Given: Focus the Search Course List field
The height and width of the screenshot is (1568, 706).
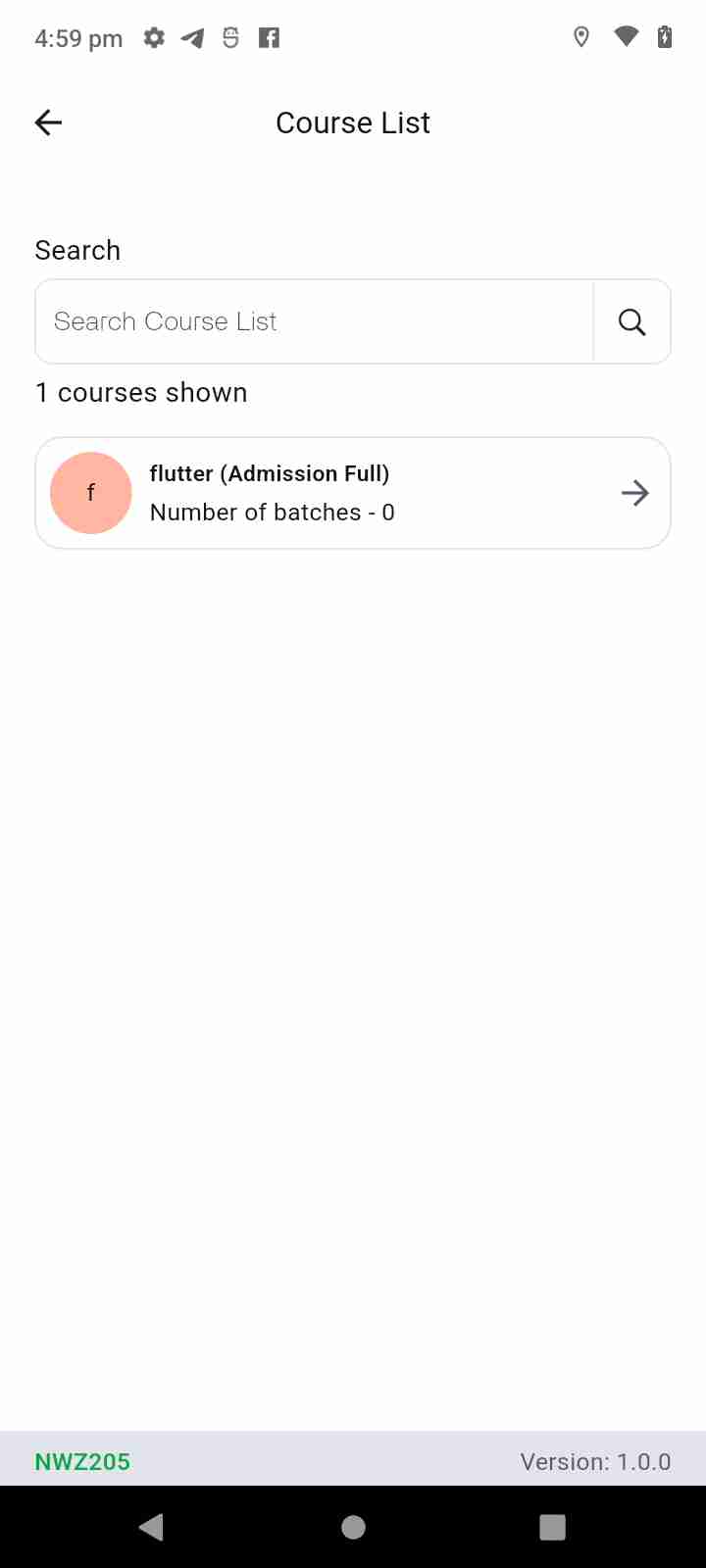Looking at the screenshot, I should 314,321.
